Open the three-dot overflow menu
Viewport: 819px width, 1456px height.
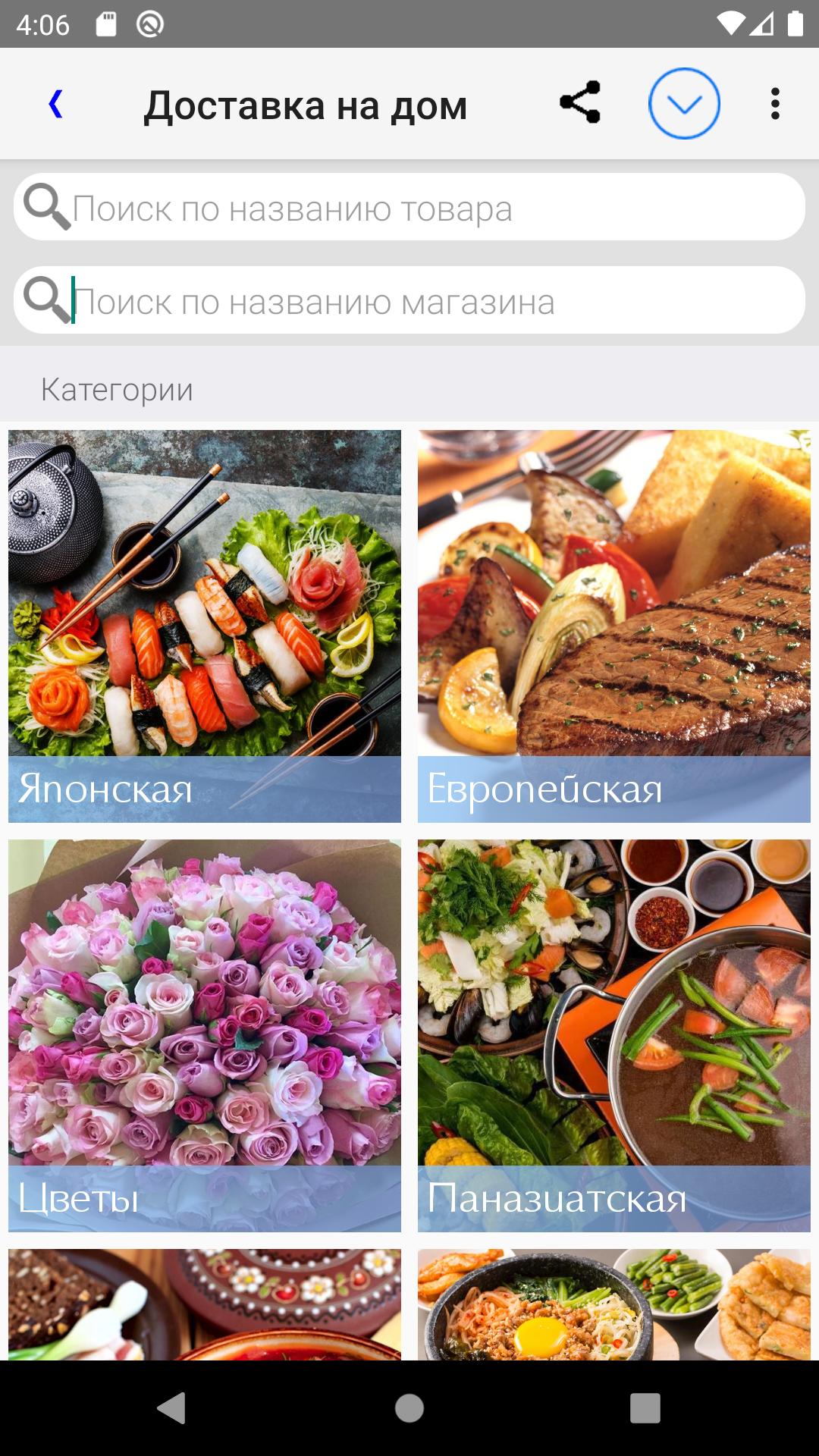click(774, 104)
